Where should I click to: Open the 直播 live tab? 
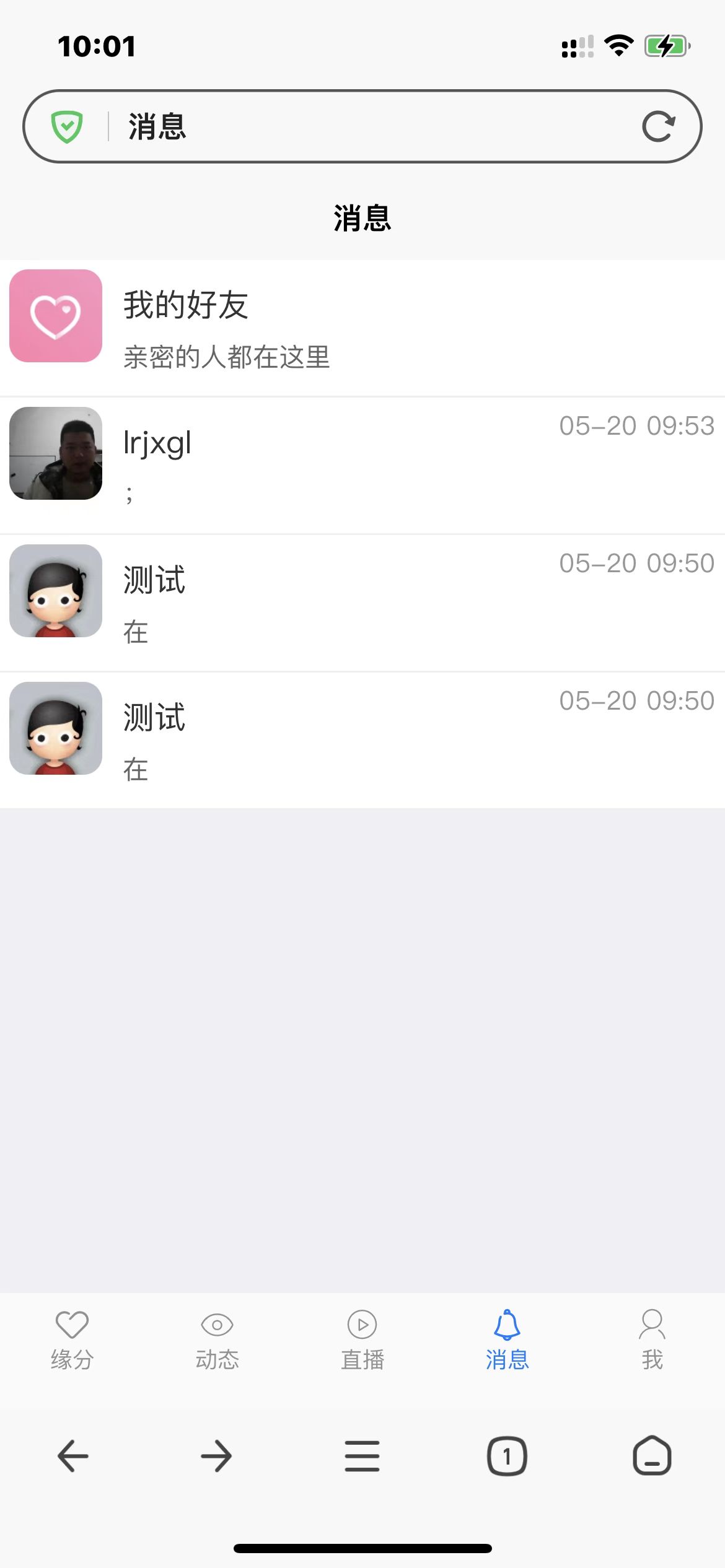(362, 1340)
